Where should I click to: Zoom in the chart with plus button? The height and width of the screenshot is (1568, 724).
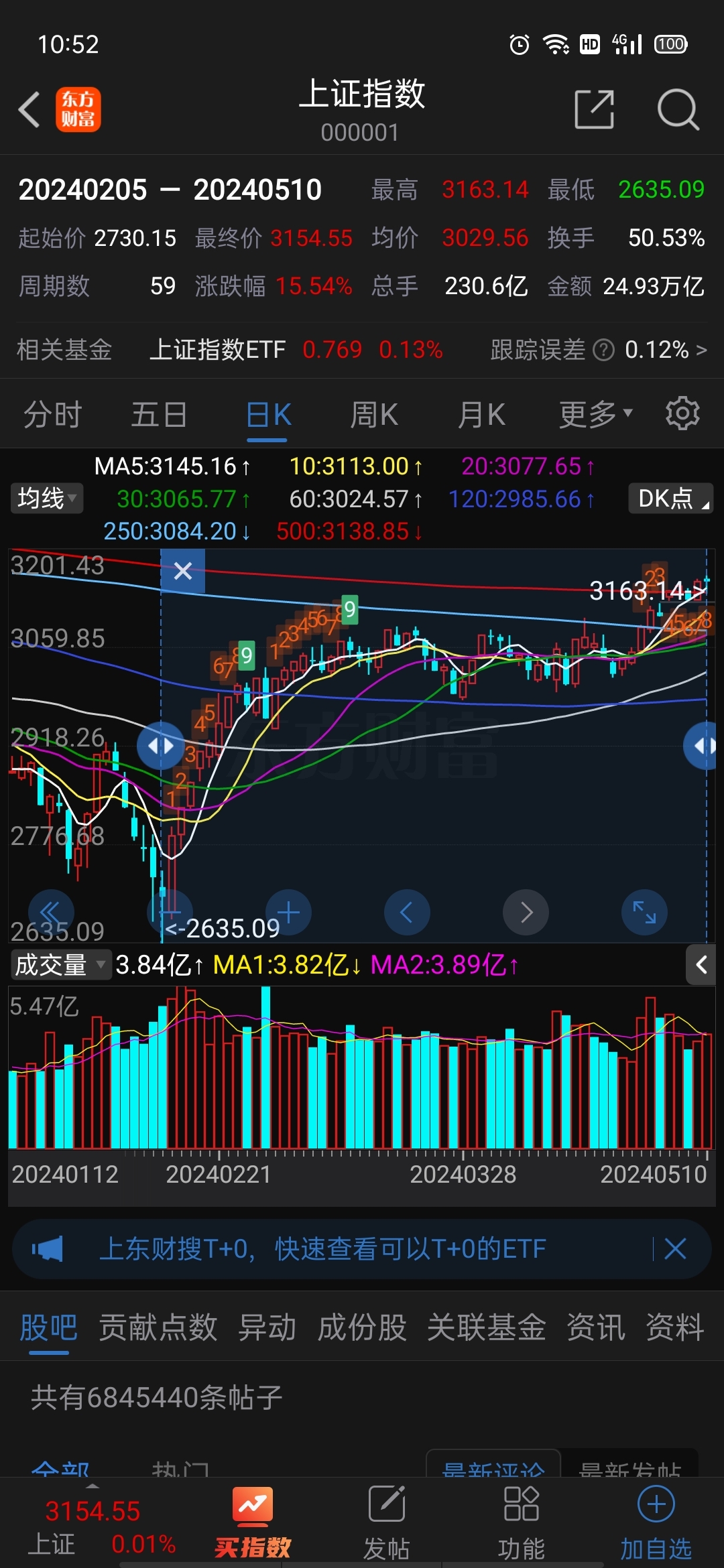tap(288, 912)
